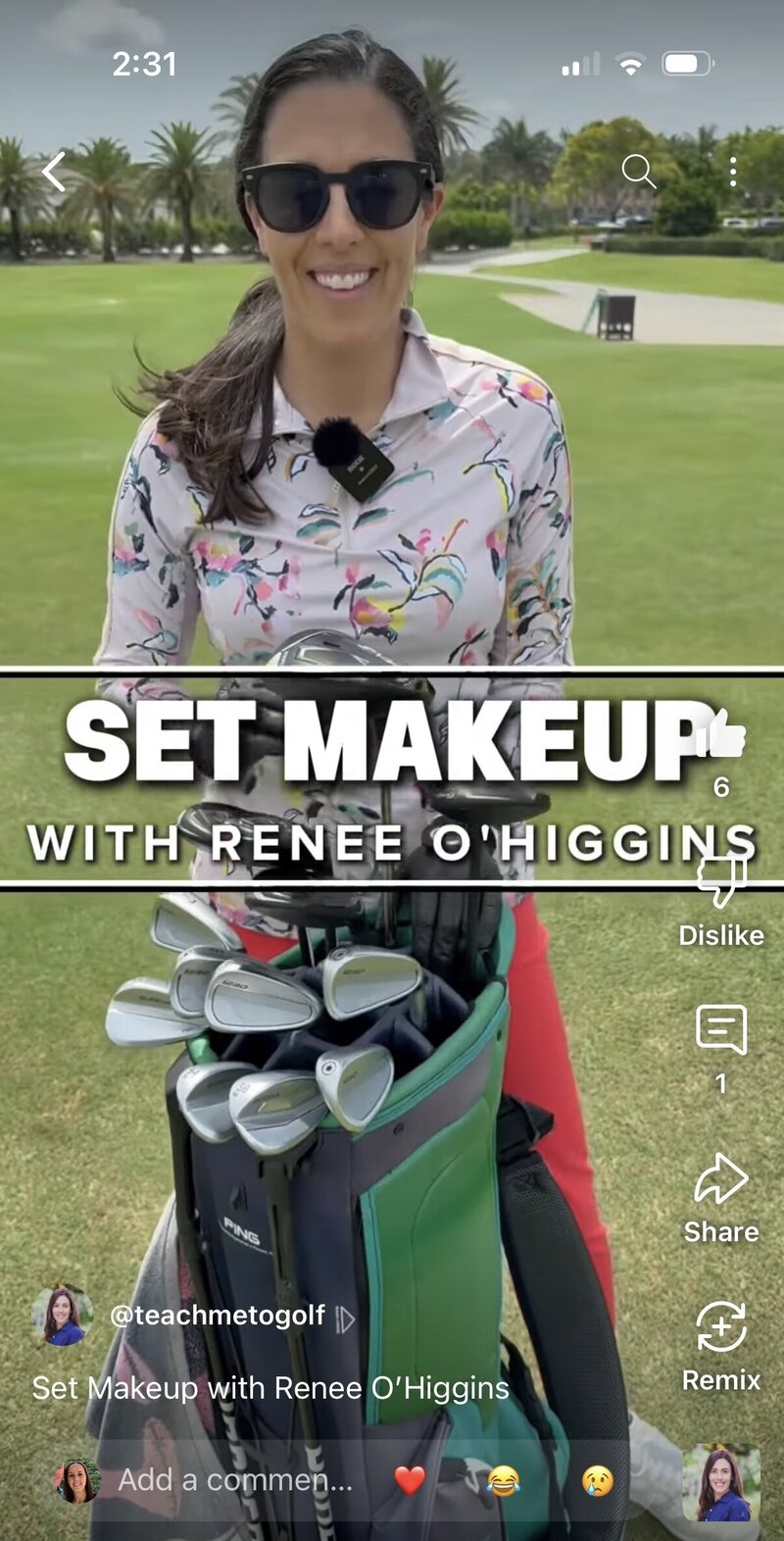
Task: Tap the Add a comment field
Action: click(x=235, y=1479)
